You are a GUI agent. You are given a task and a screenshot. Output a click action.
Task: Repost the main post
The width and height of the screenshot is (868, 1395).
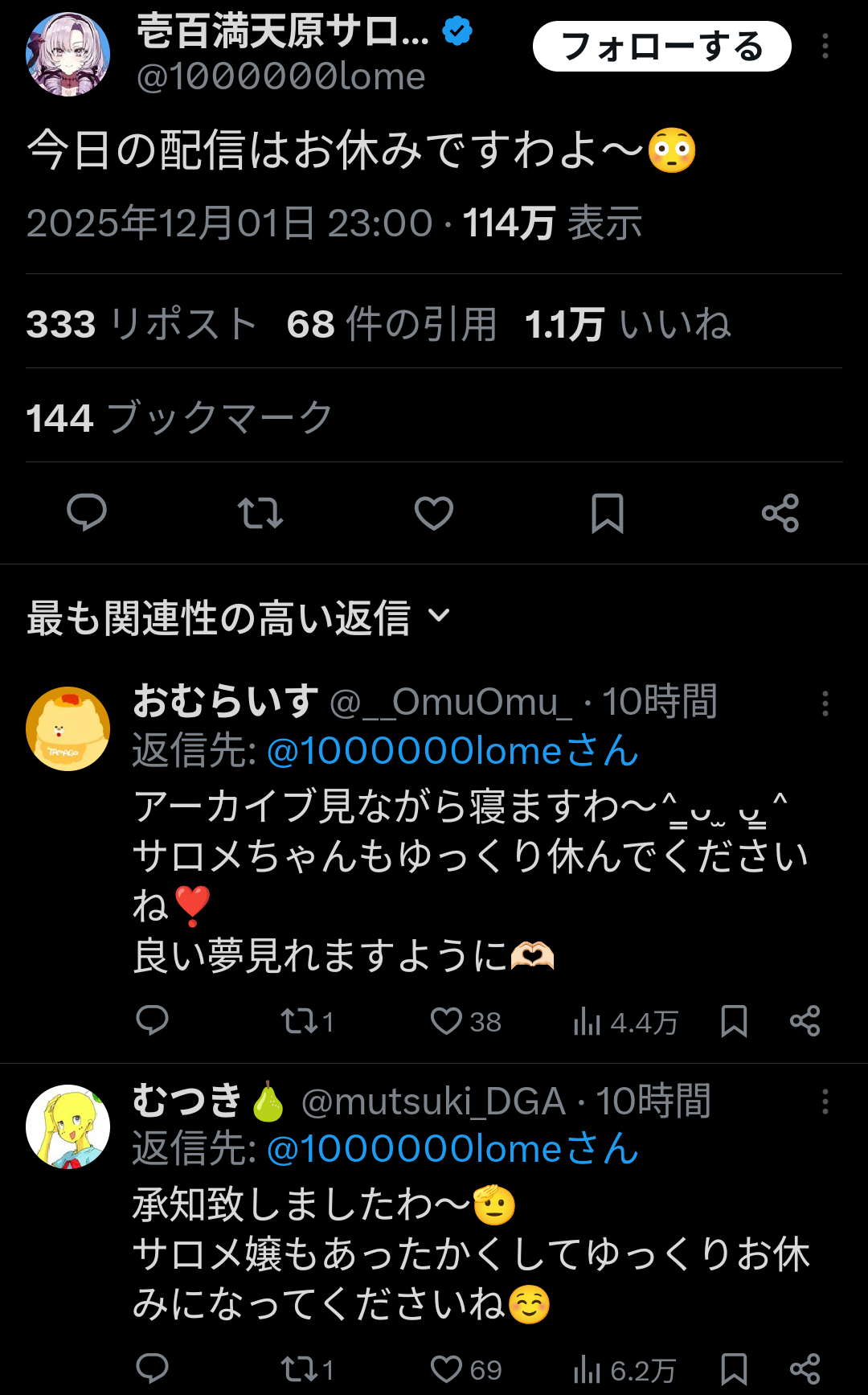coord(260,513)
